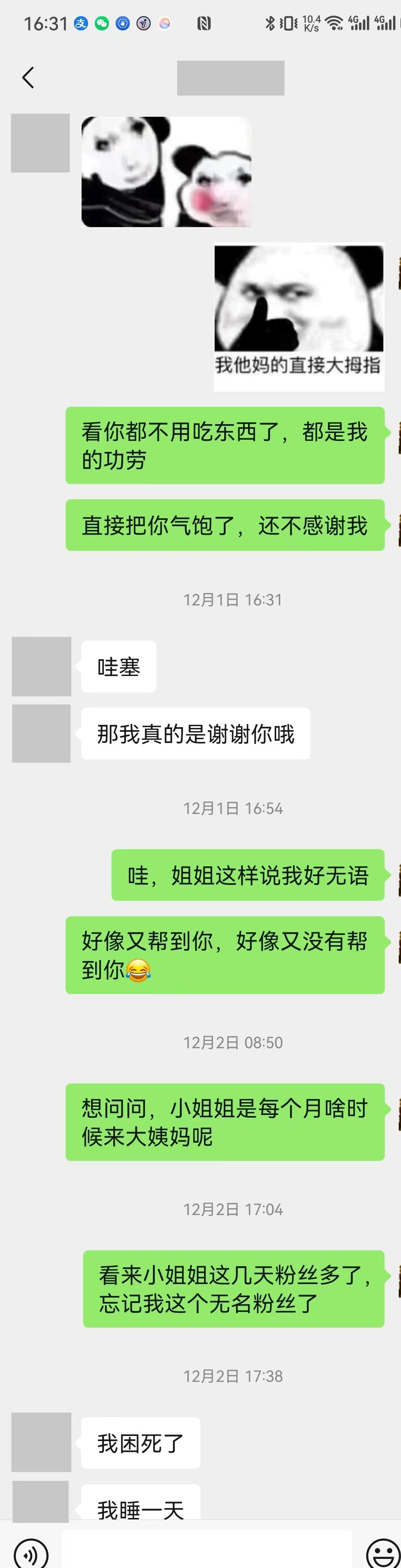The height and width of the screenshot is (1568, 401).
Task: Open the profile avatar beside "哇塞"
Action: pyautogui.click(x=41, y=666)
